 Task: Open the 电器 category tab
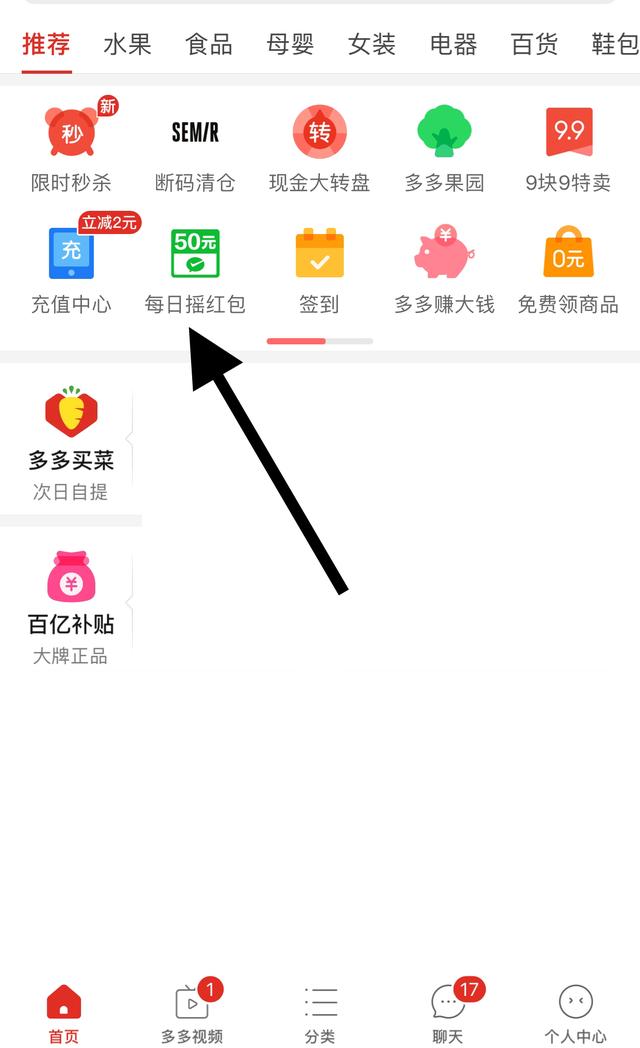point(453,45)
